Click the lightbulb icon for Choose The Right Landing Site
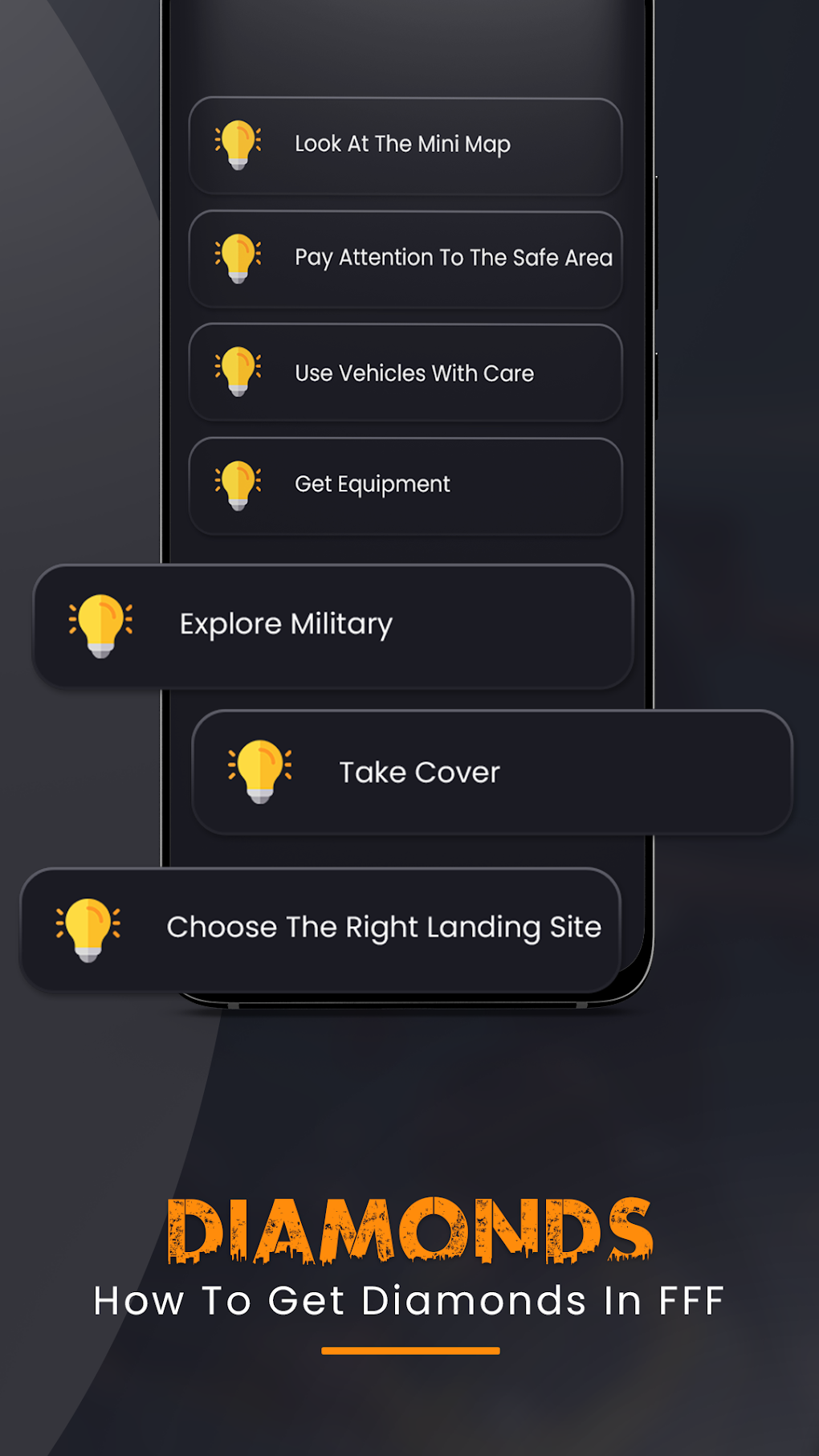The image size is (819, 1456). coord(88,928)
